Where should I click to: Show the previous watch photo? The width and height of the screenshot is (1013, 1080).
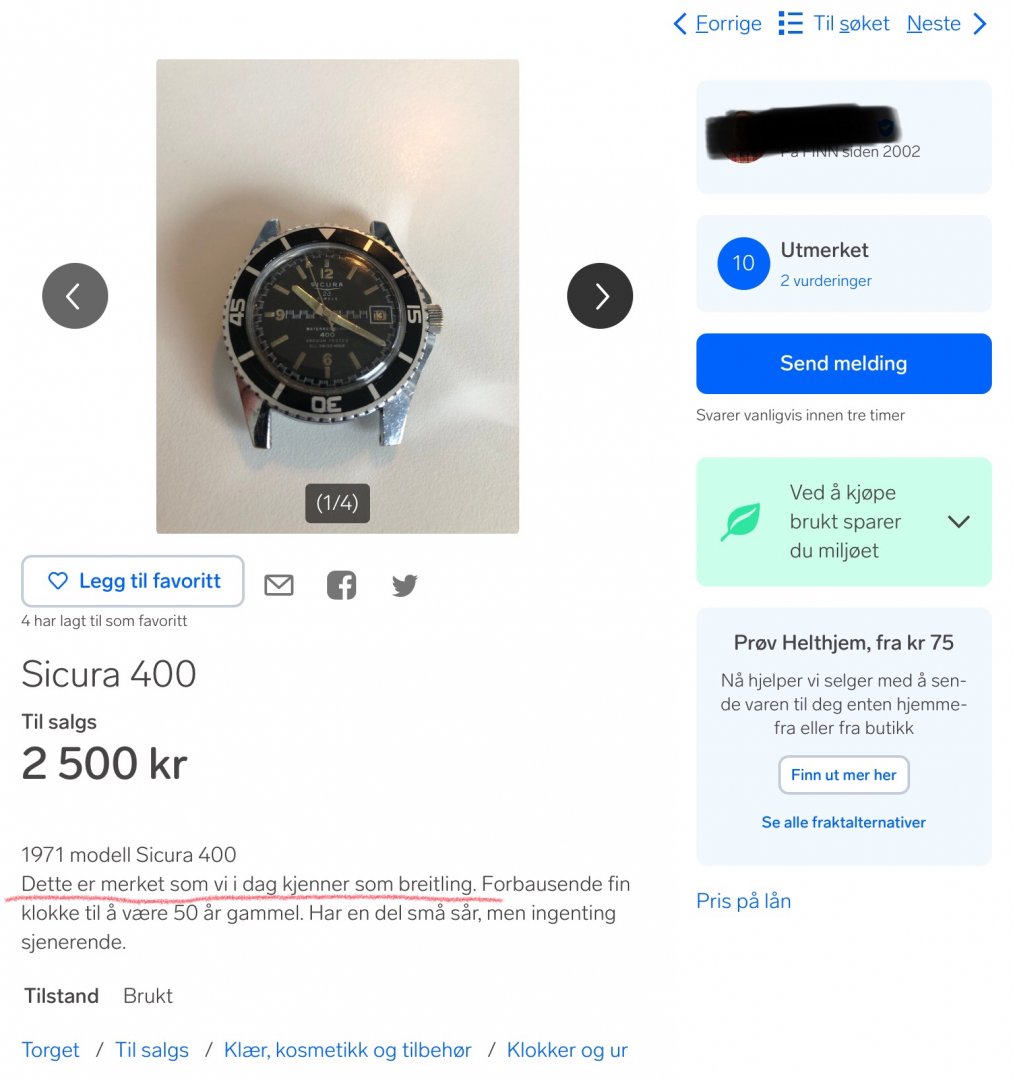pyautogui.click(x=75, y=296)
